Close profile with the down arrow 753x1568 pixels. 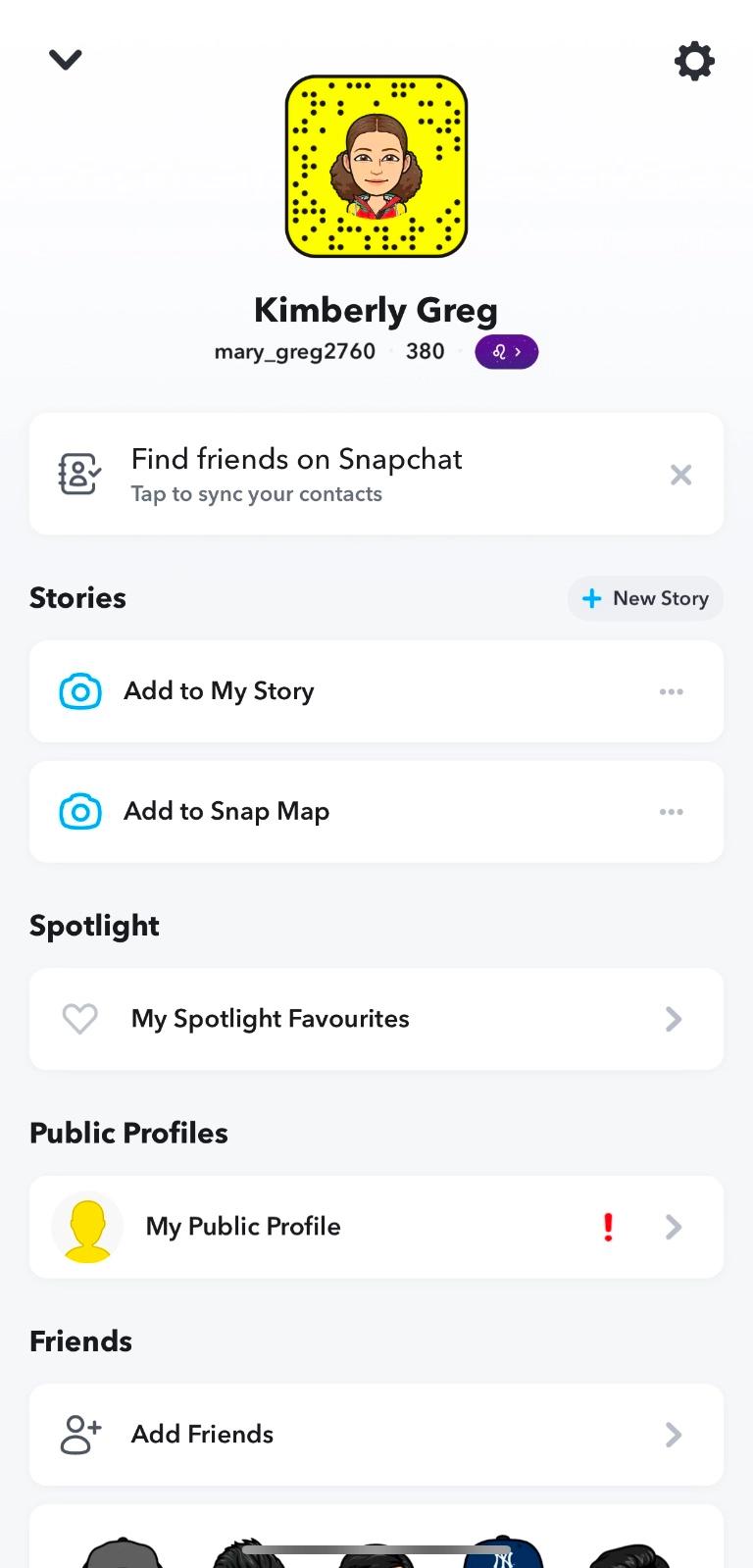click(x=66, y=60)
